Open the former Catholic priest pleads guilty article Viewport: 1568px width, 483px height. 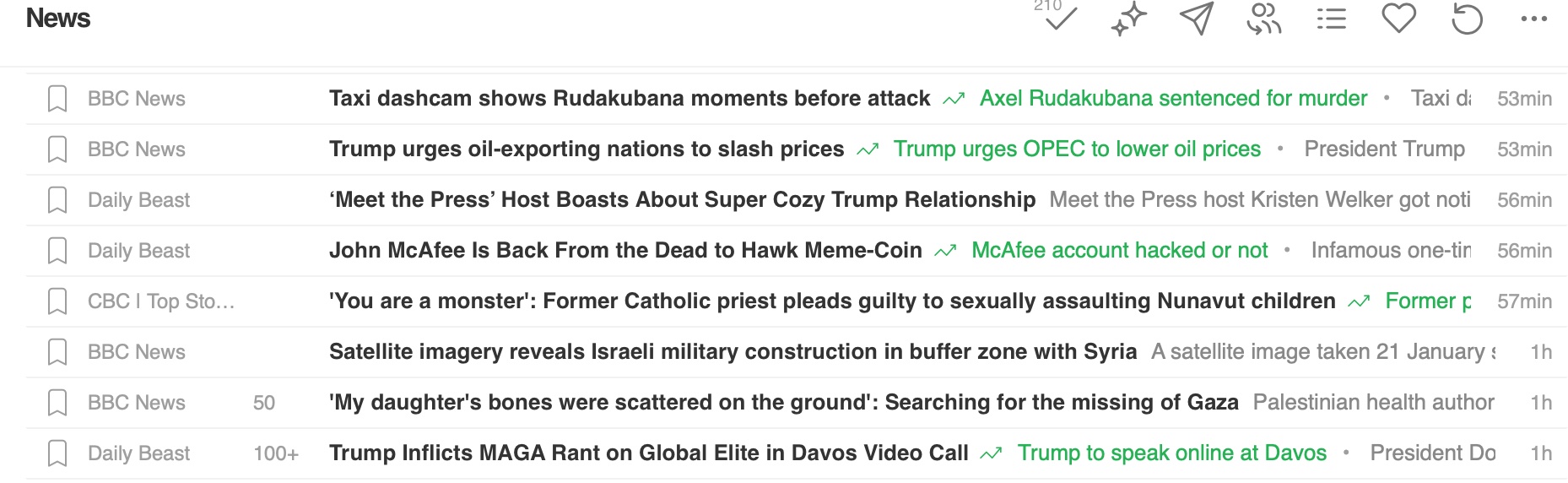pyautogui.click(x=831, y=301)
